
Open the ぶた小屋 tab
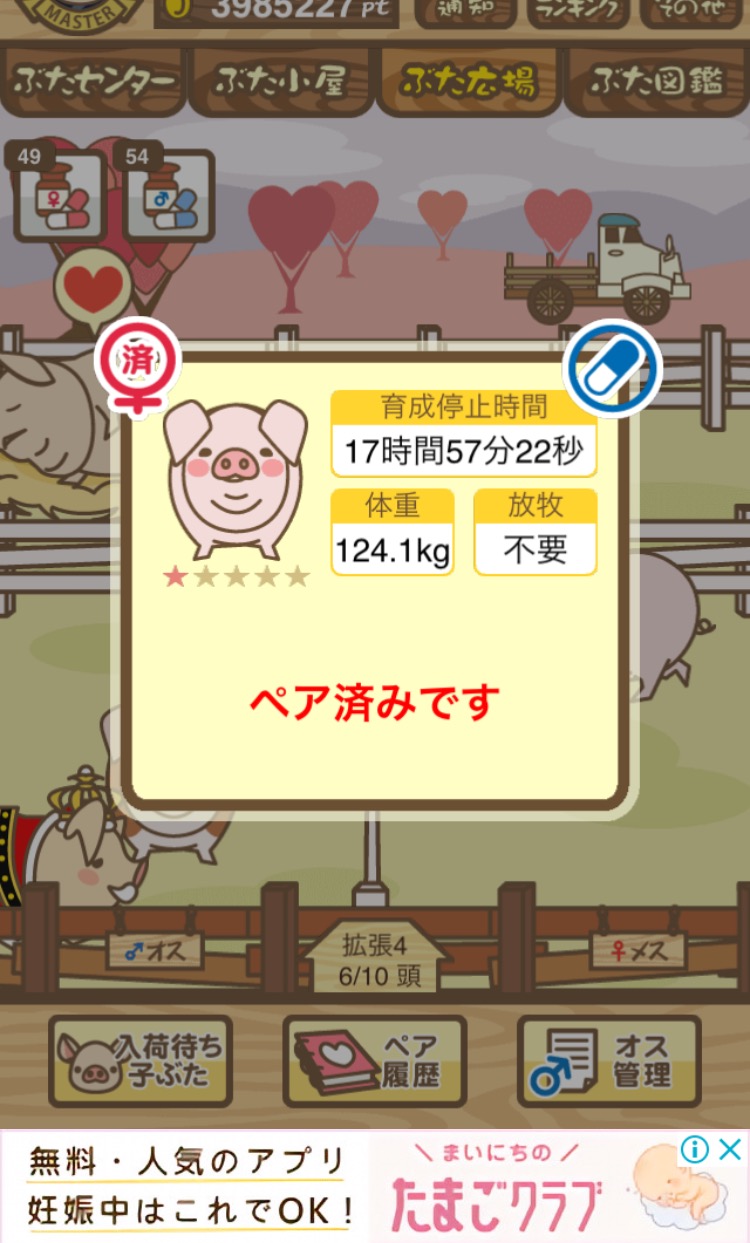[x=281, y=82]
